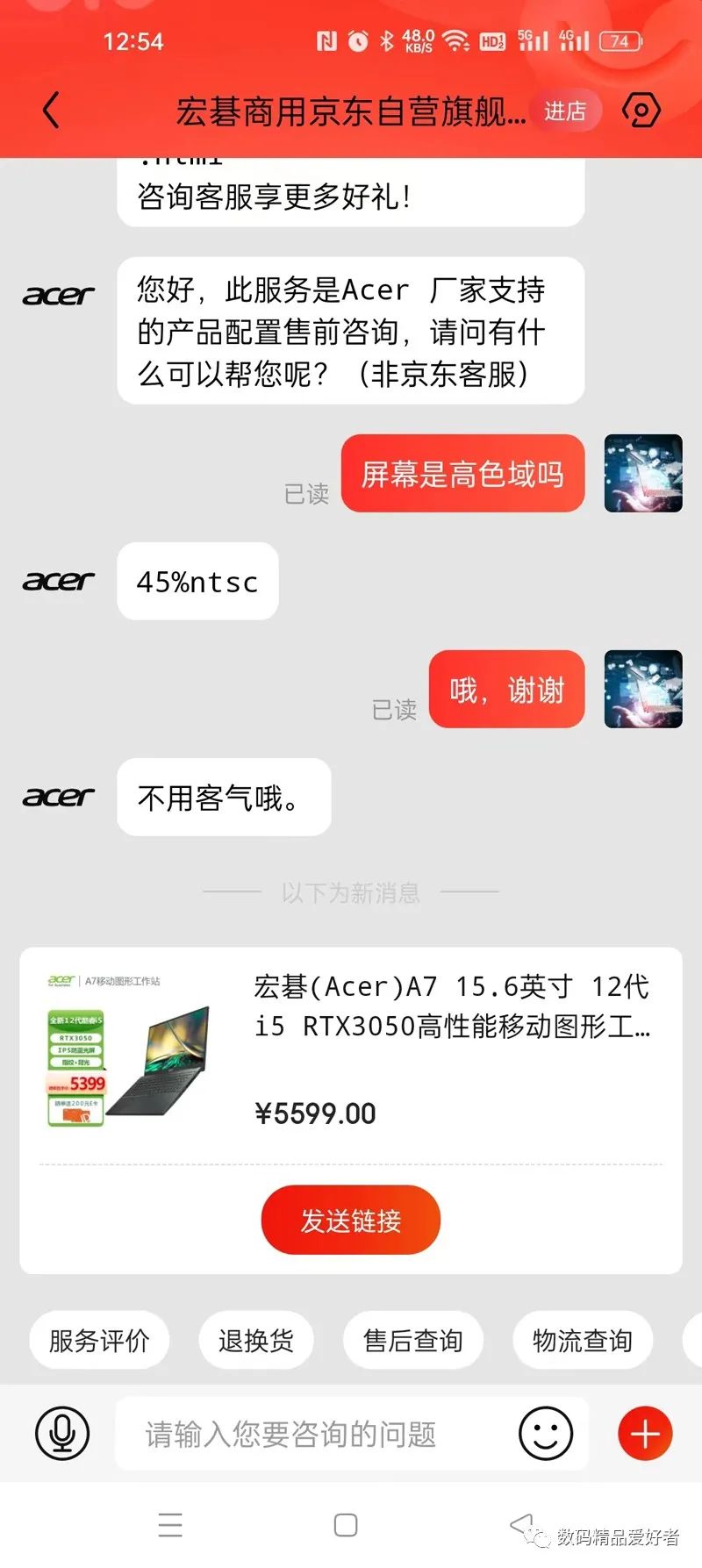Screen dimensions: 702x1568
Task: Tap the Wi-Fi icon in the status bar
Action: coord(456,40)
